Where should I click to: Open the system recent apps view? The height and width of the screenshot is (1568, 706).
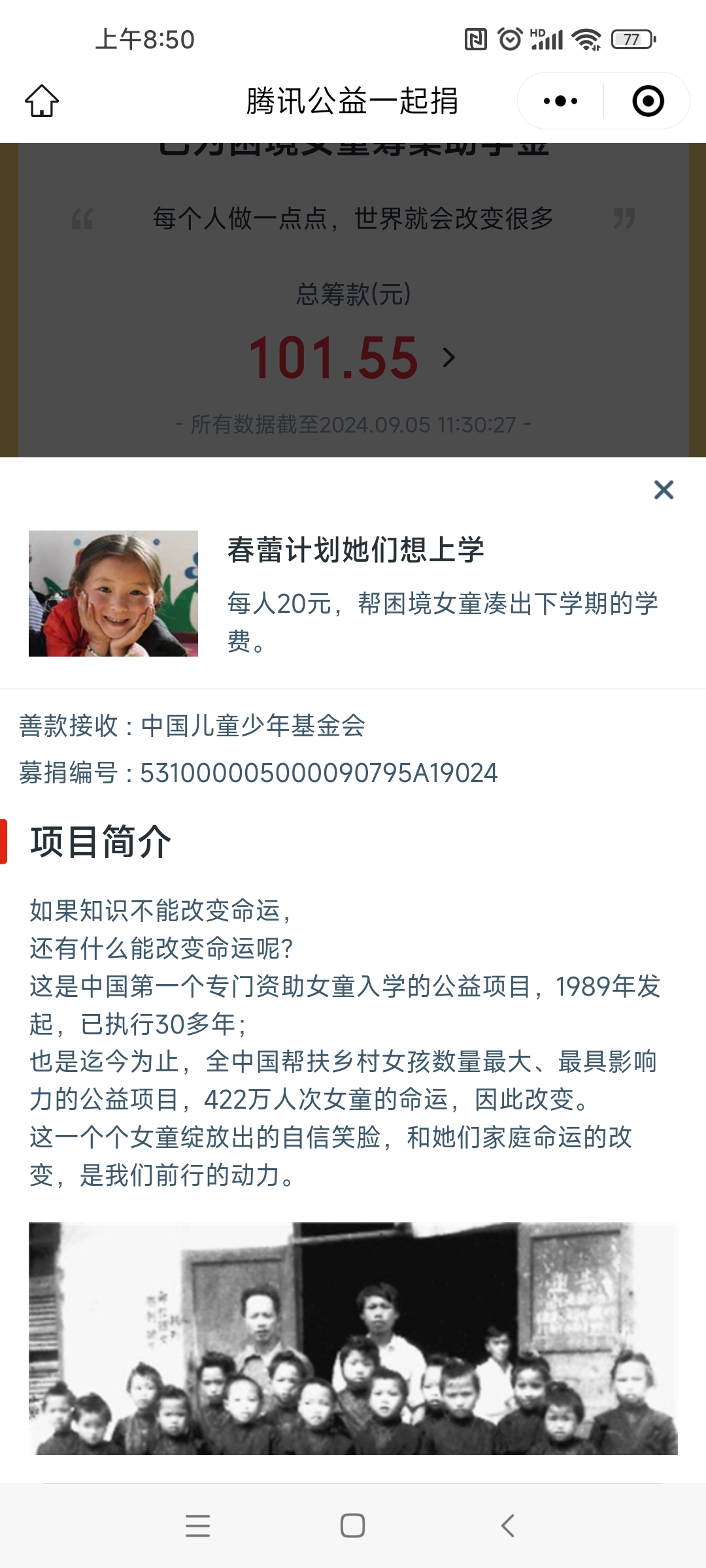click(x=197, y=1526)
